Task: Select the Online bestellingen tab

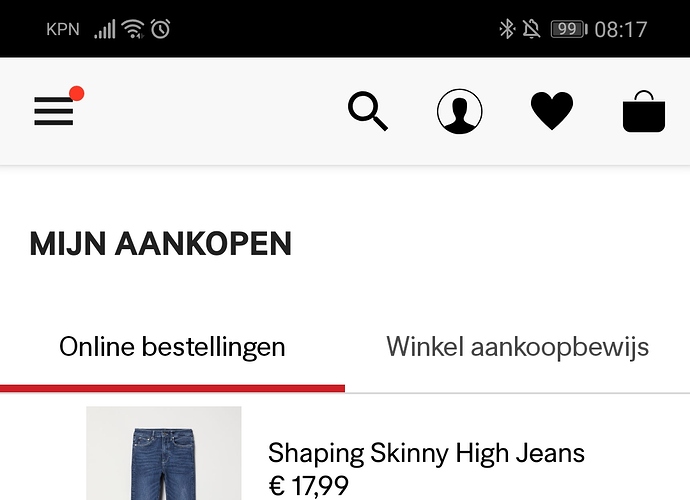Action: [x=172, y=348]
